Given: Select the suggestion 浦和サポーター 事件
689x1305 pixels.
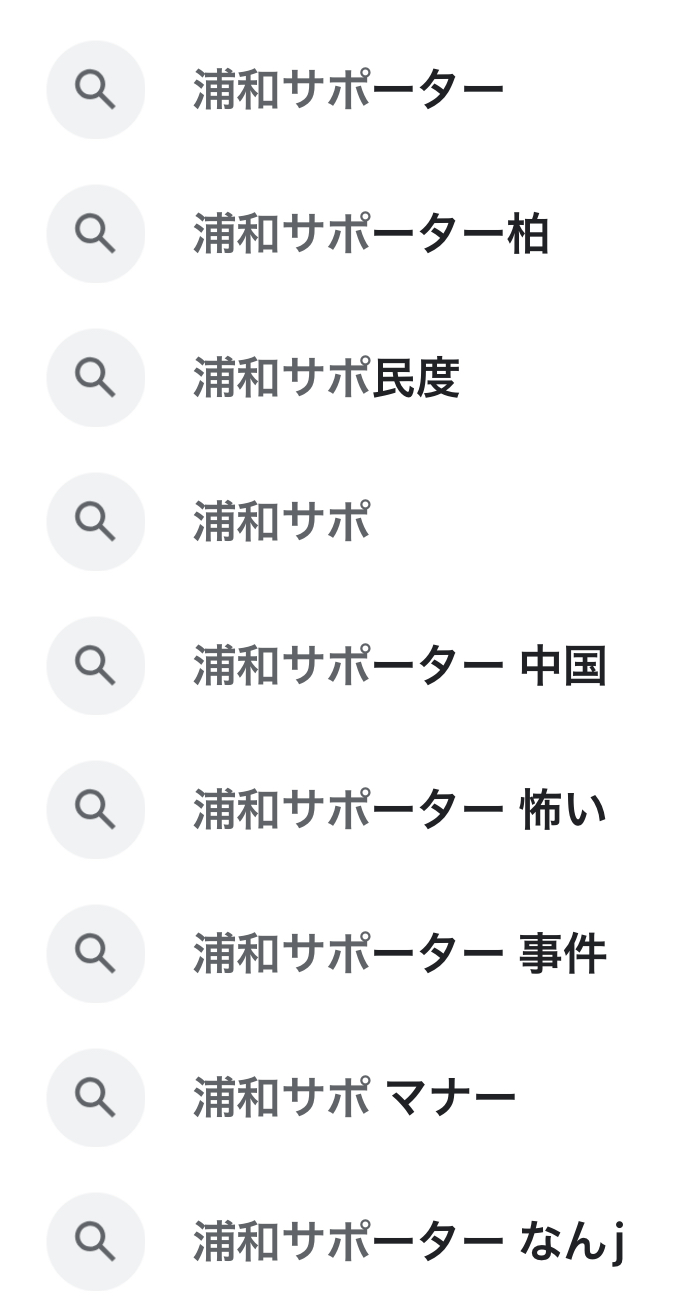Looking at the screenshot, I should [344, 954].
